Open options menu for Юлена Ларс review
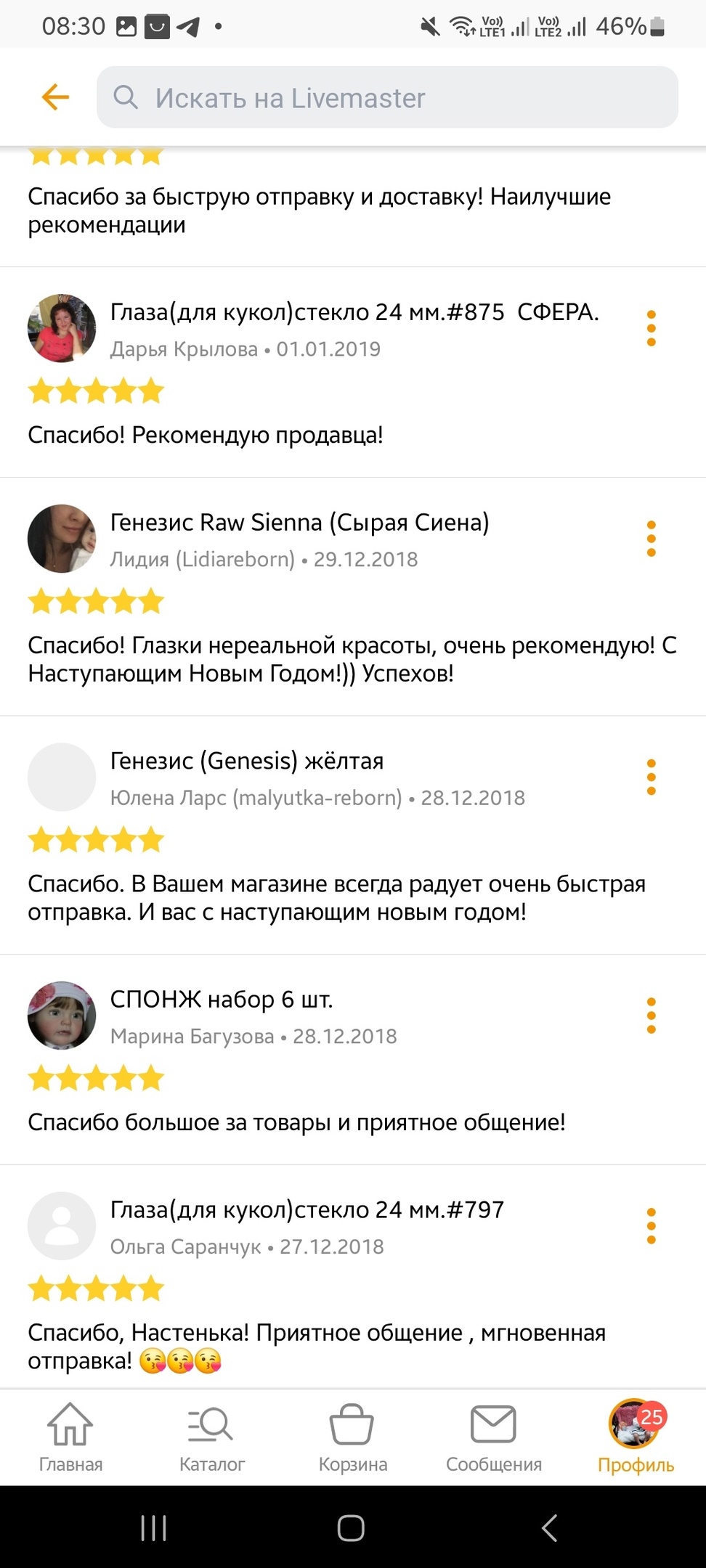The image size is (706, 1568). pos(651,777)
